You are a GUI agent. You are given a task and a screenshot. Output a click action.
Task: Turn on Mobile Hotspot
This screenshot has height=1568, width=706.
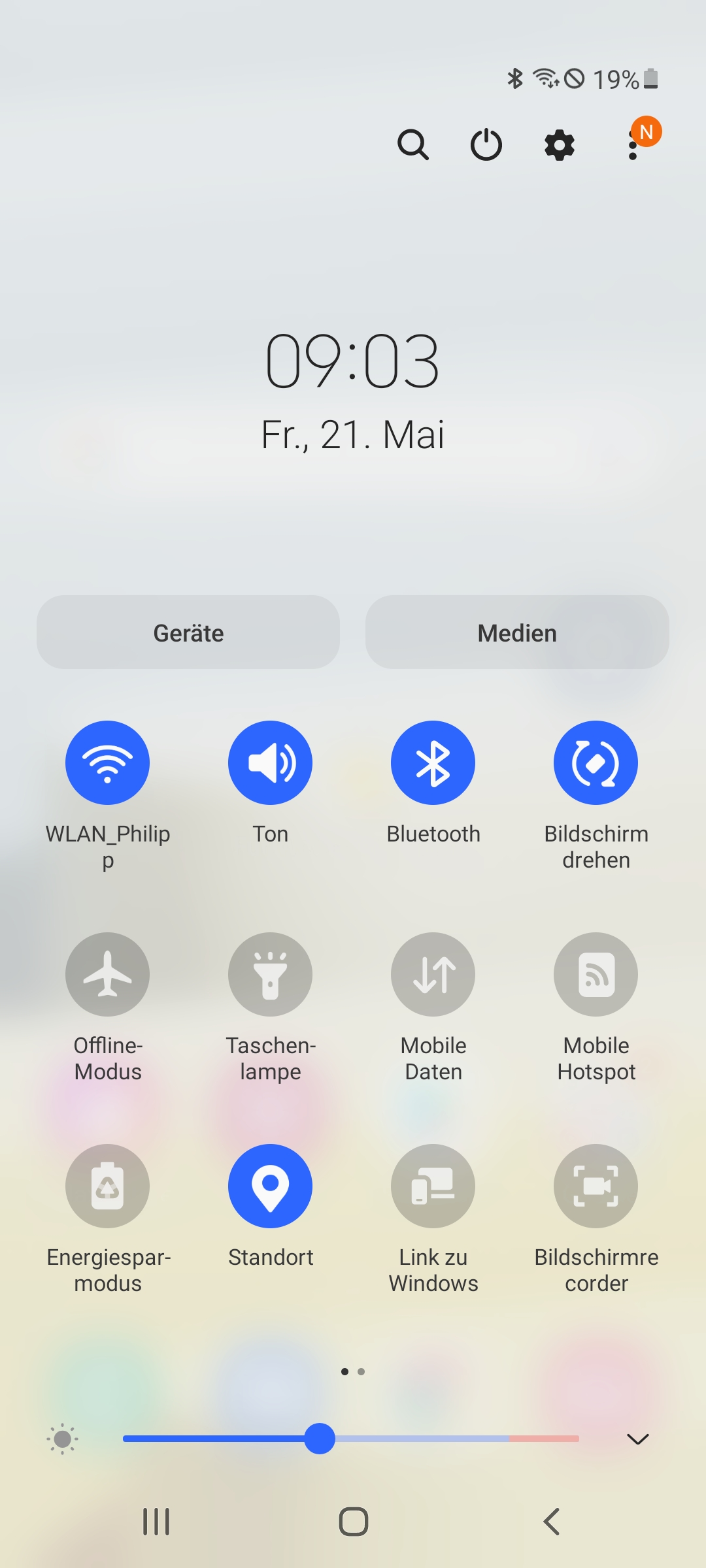(x=596, y=974)
